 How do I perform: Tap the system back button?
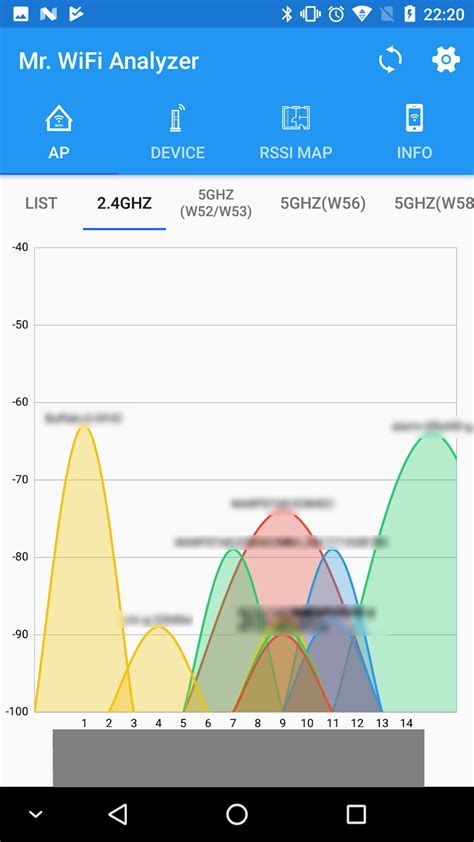click(x=118, y=814)
